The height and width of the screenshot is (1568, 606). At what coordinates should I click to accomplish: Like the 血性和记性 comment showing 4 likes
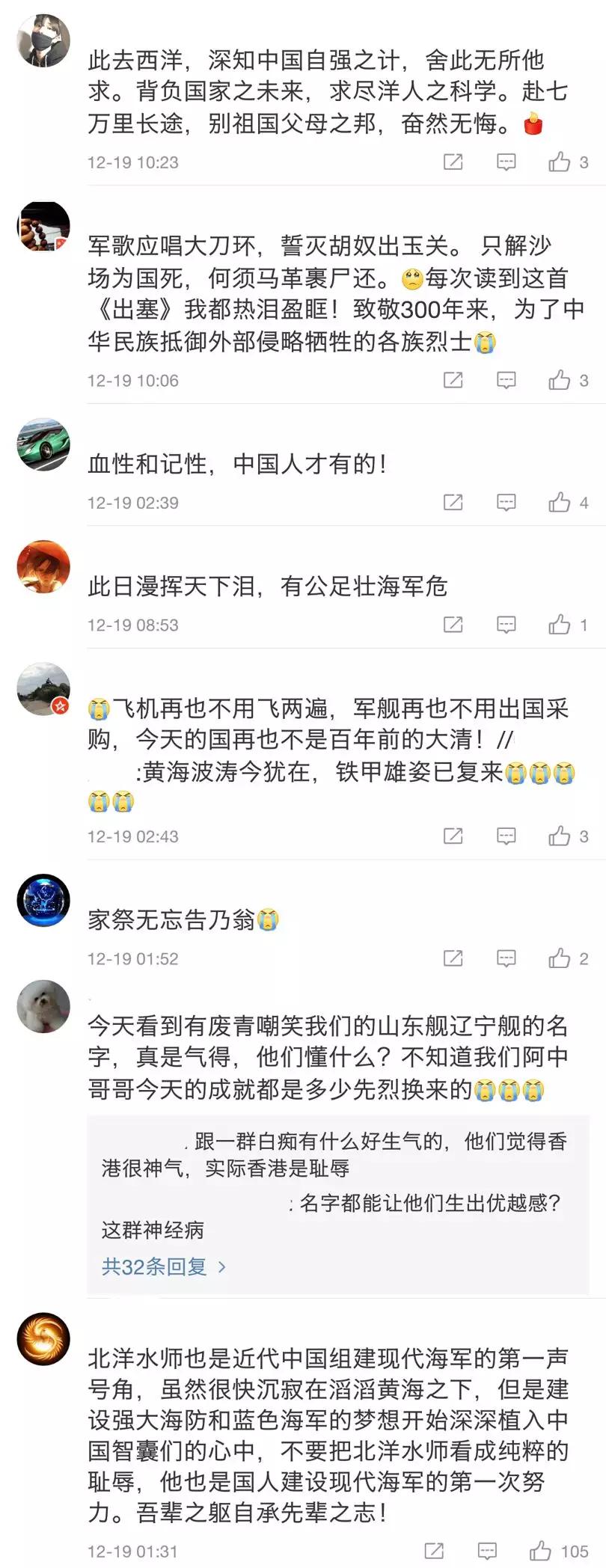pyautogui.click(x=560, y=503)
